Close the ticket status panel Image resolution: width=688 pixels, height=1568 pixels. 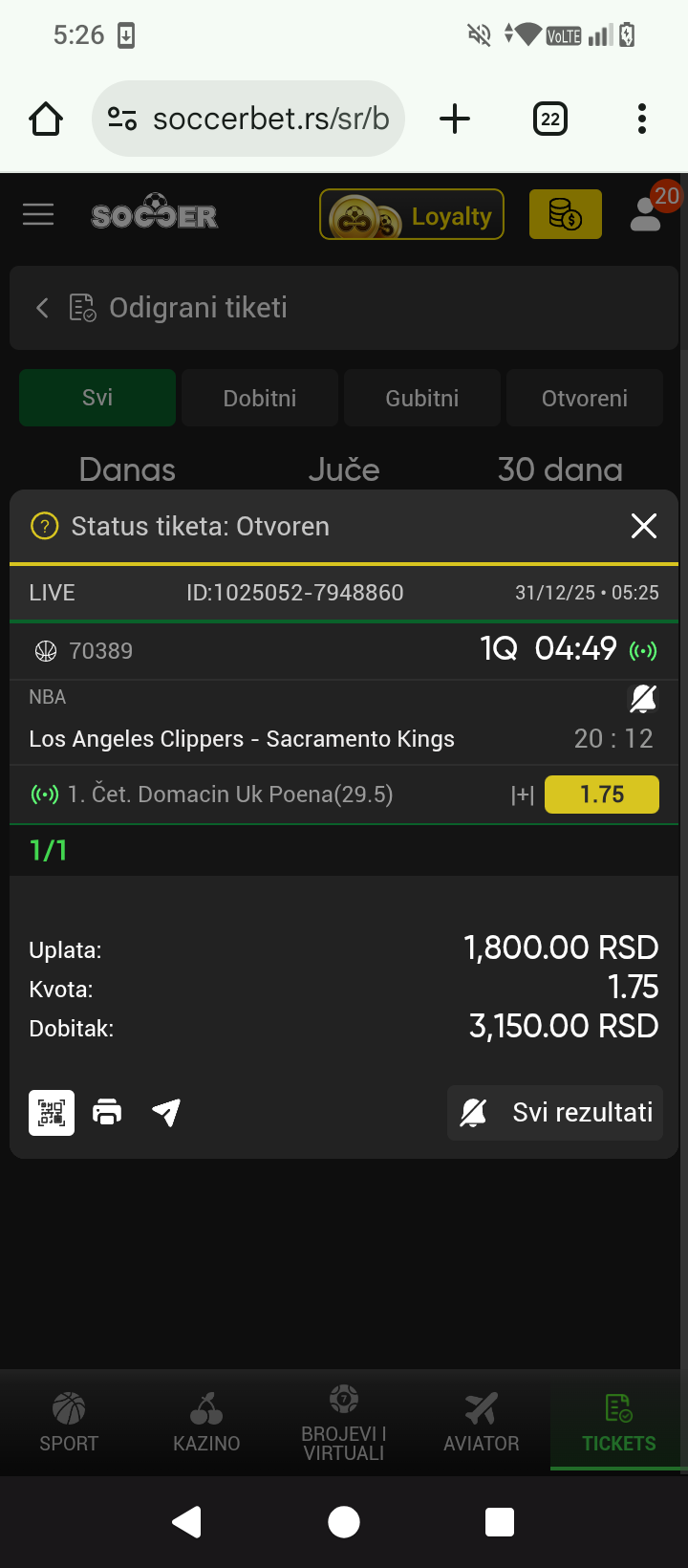[644, 526]
